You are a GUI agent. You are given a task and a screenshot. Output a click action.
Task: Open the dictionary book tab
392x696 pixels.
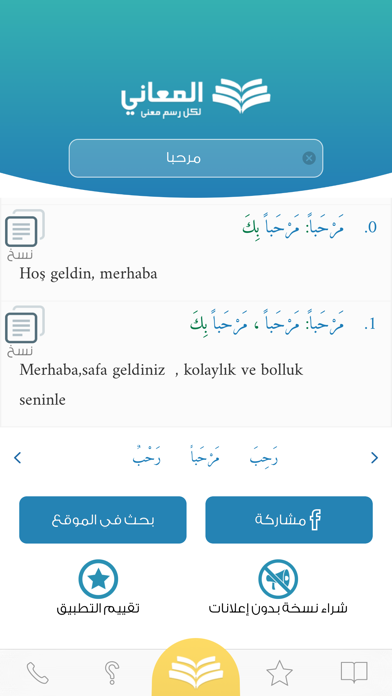[354, 672]
